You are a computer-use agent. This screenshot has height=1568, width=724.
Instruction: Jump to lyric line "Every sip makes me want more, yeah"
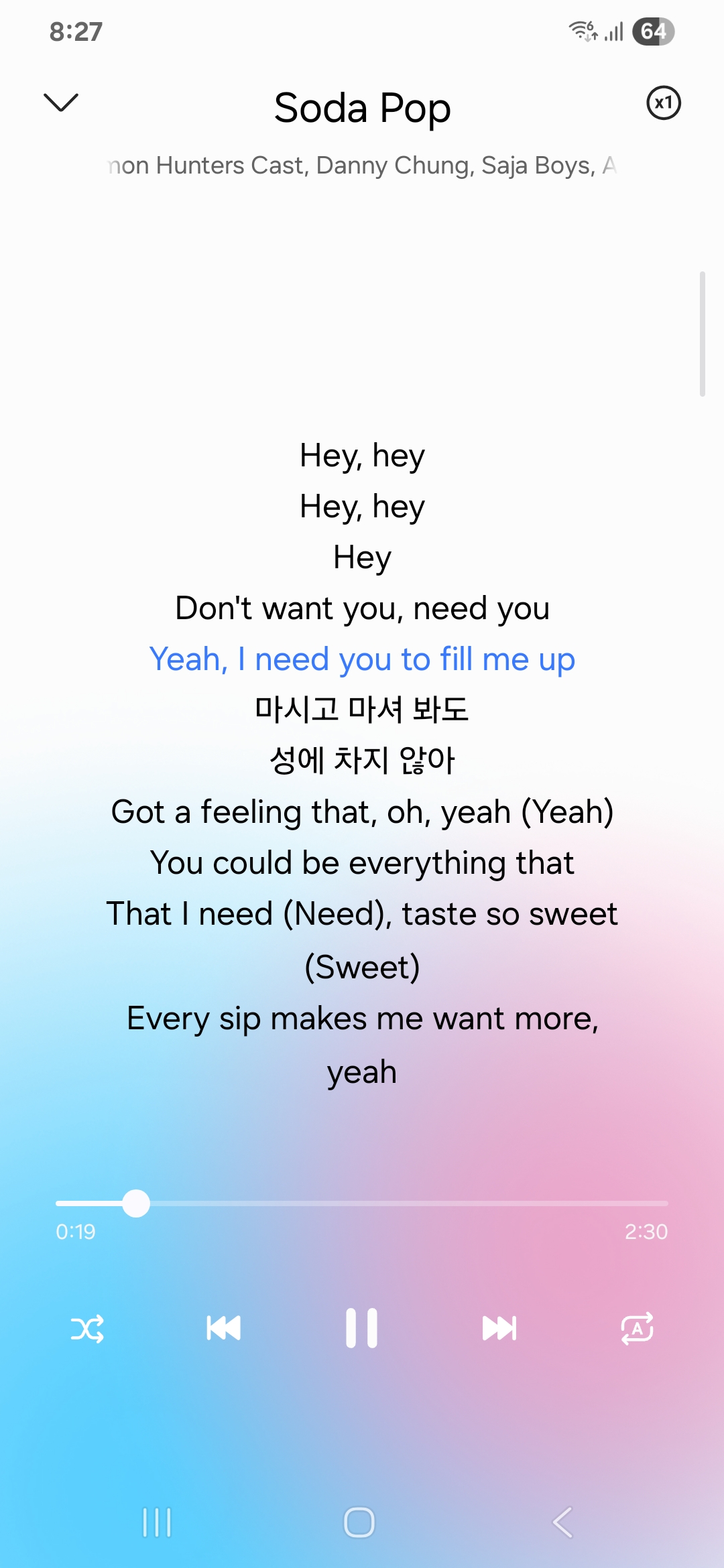[x=362, y=1044]
